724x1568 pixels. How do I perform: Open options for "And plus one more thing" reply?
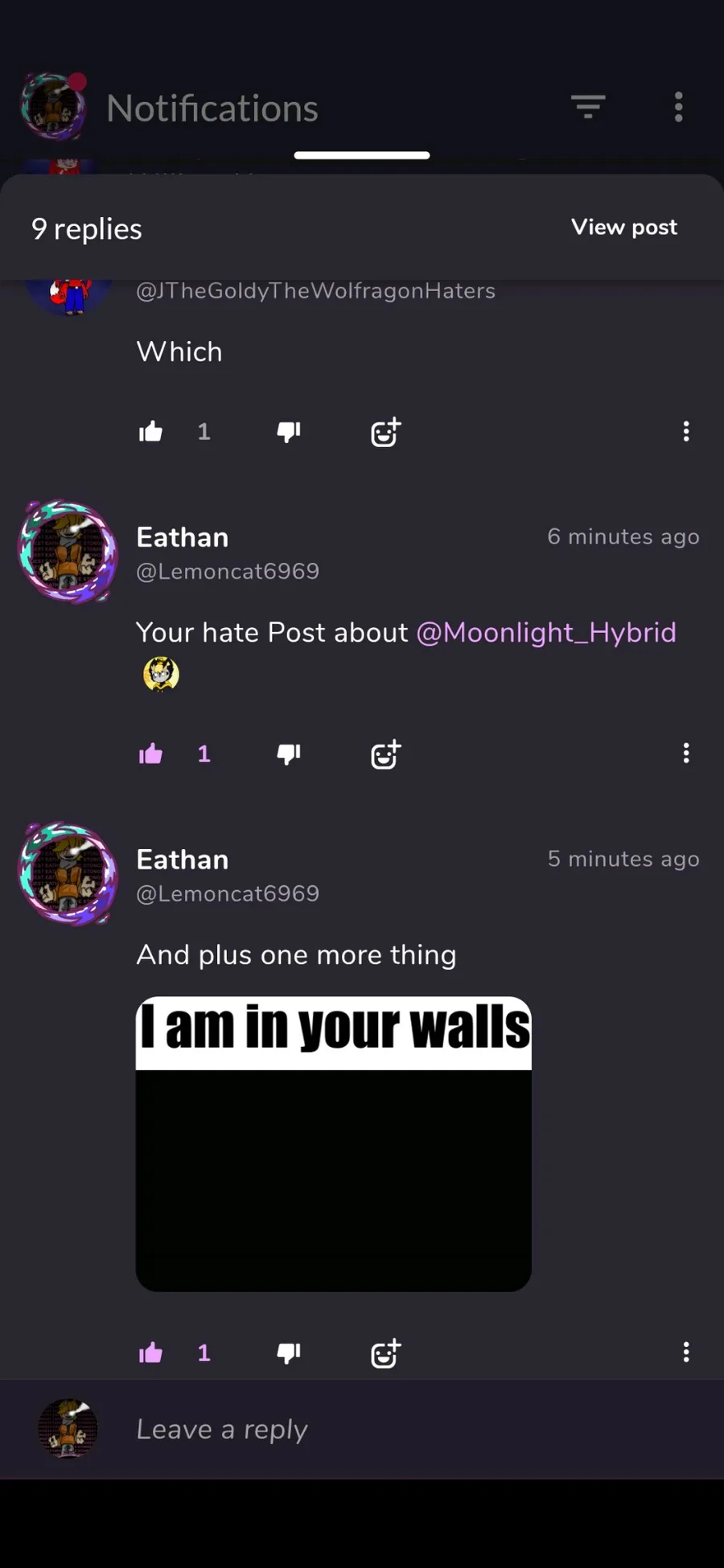(686, 1353)
